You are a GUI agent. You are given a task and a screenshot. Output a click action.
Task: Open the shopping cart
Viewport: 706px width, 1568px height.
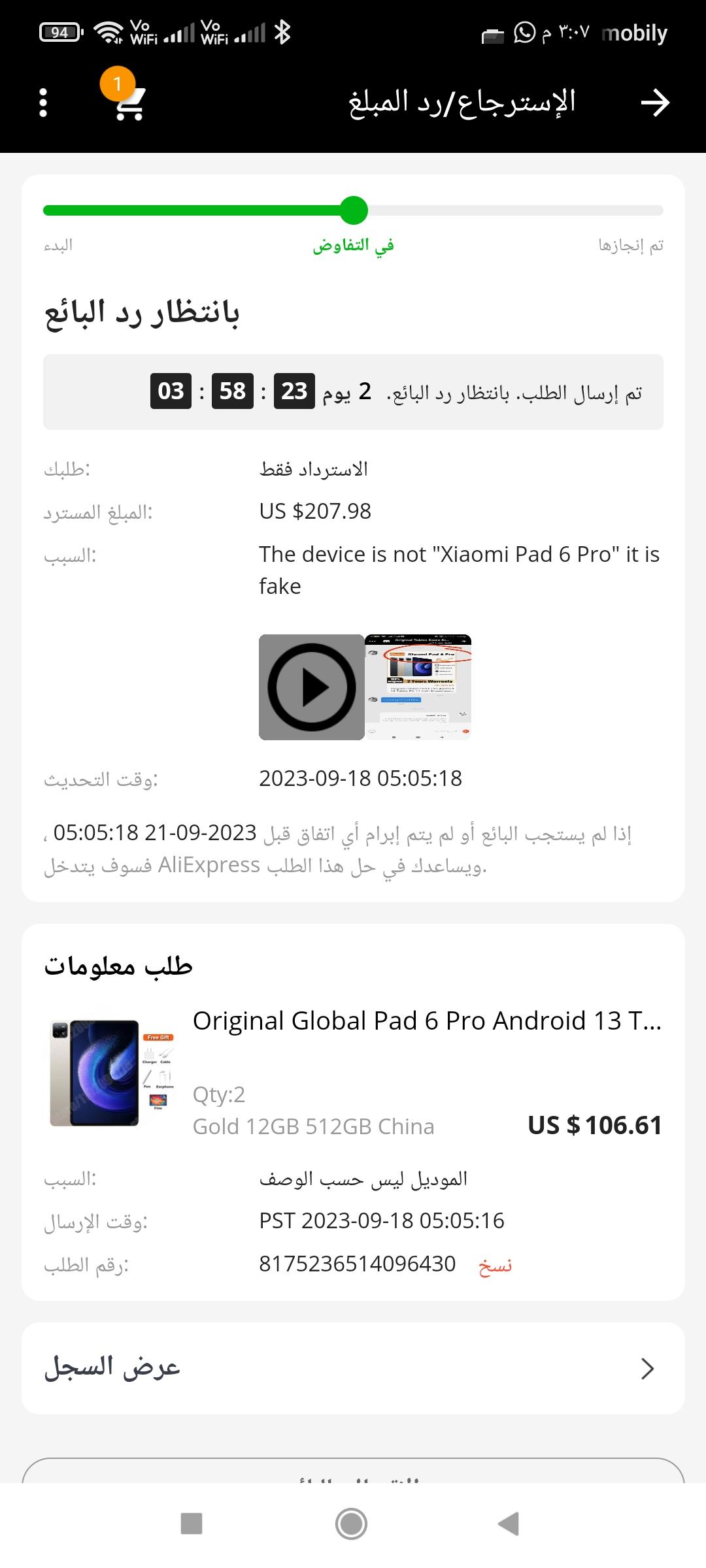(x=128, y=103)
